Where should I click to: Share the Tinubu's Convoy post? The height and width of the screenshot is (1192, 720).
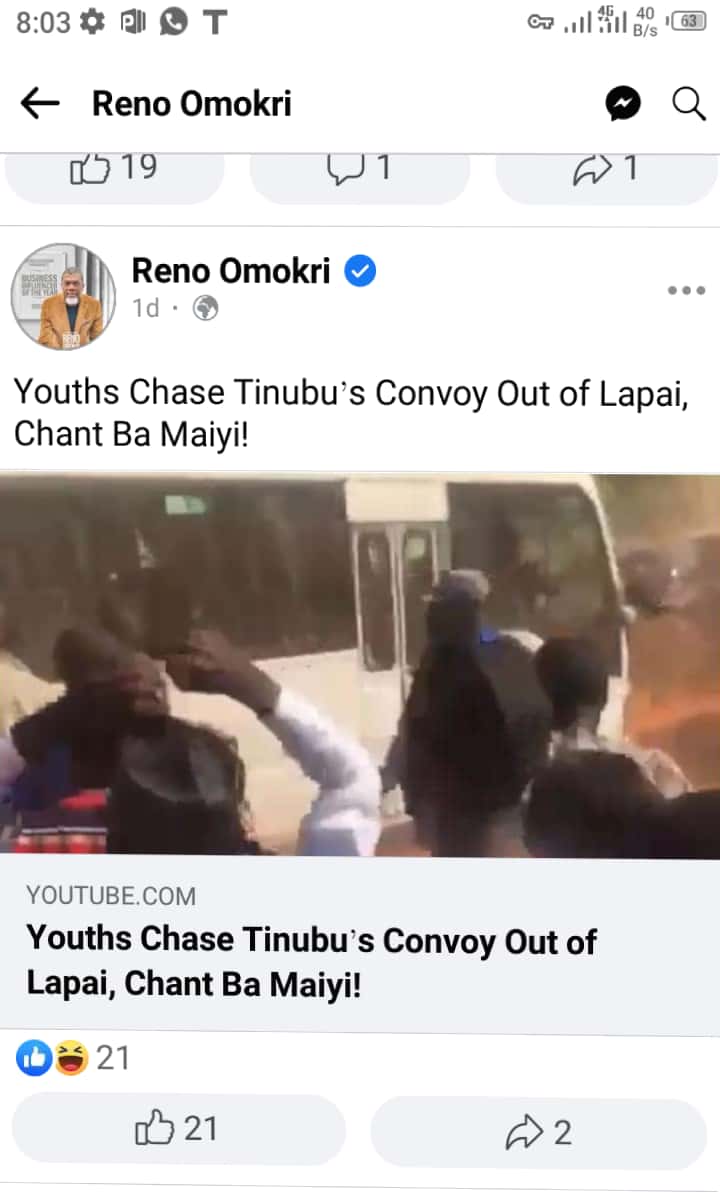point(538,1132)
